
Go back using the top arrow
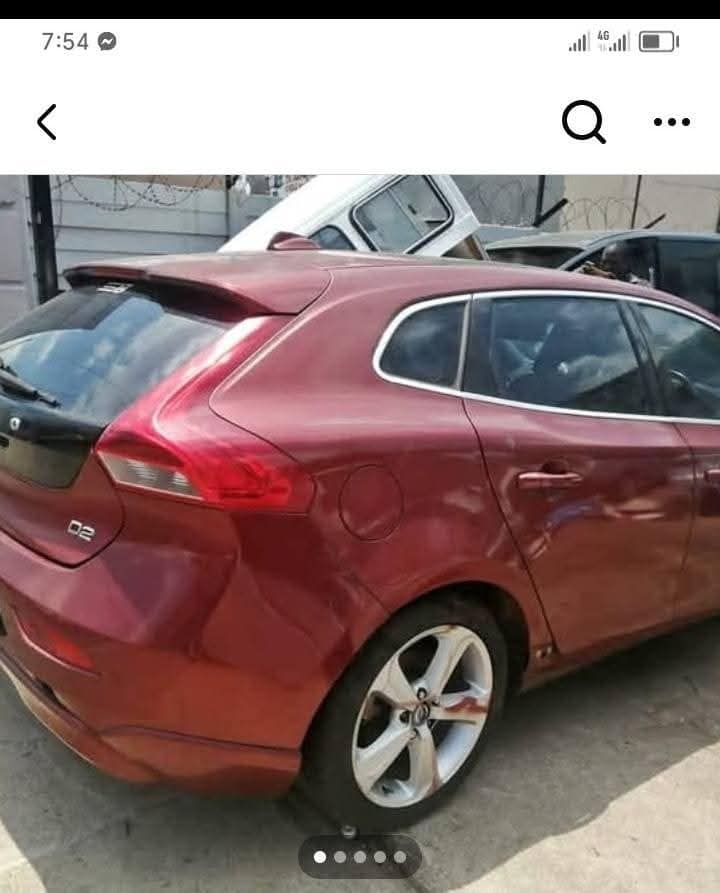(x=47, y=122)
